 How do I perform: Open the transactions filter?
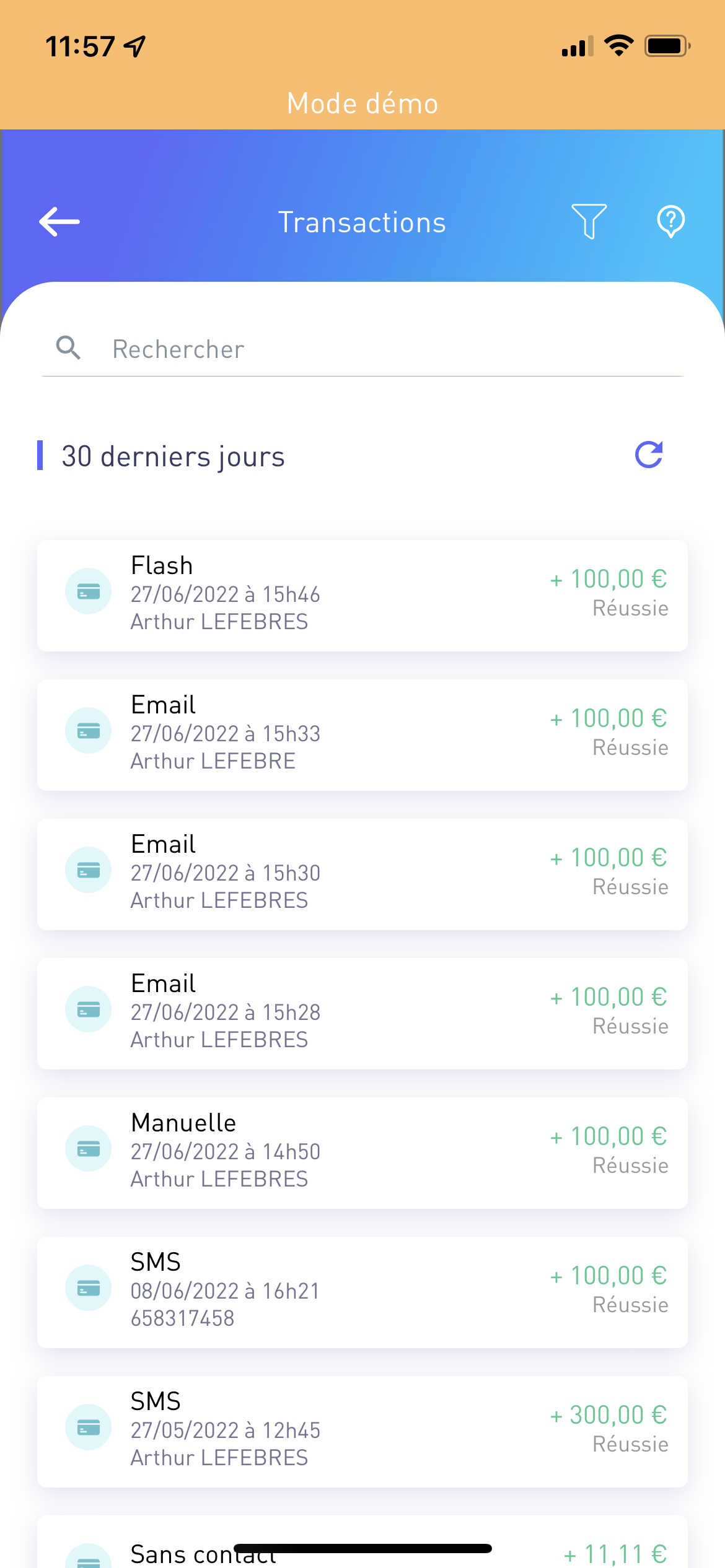589,221
